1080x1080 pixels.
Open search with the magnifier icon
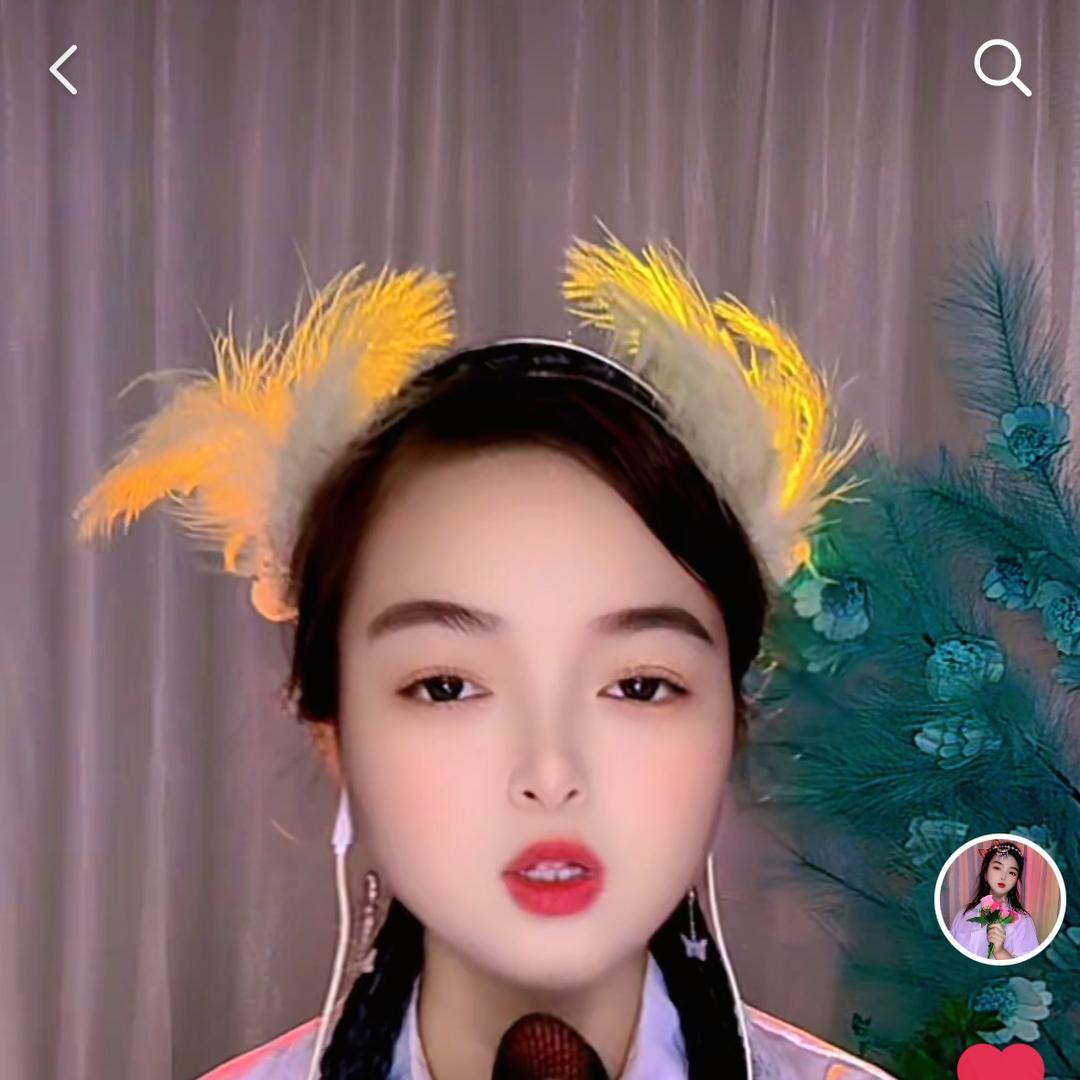click(1002, 68)
